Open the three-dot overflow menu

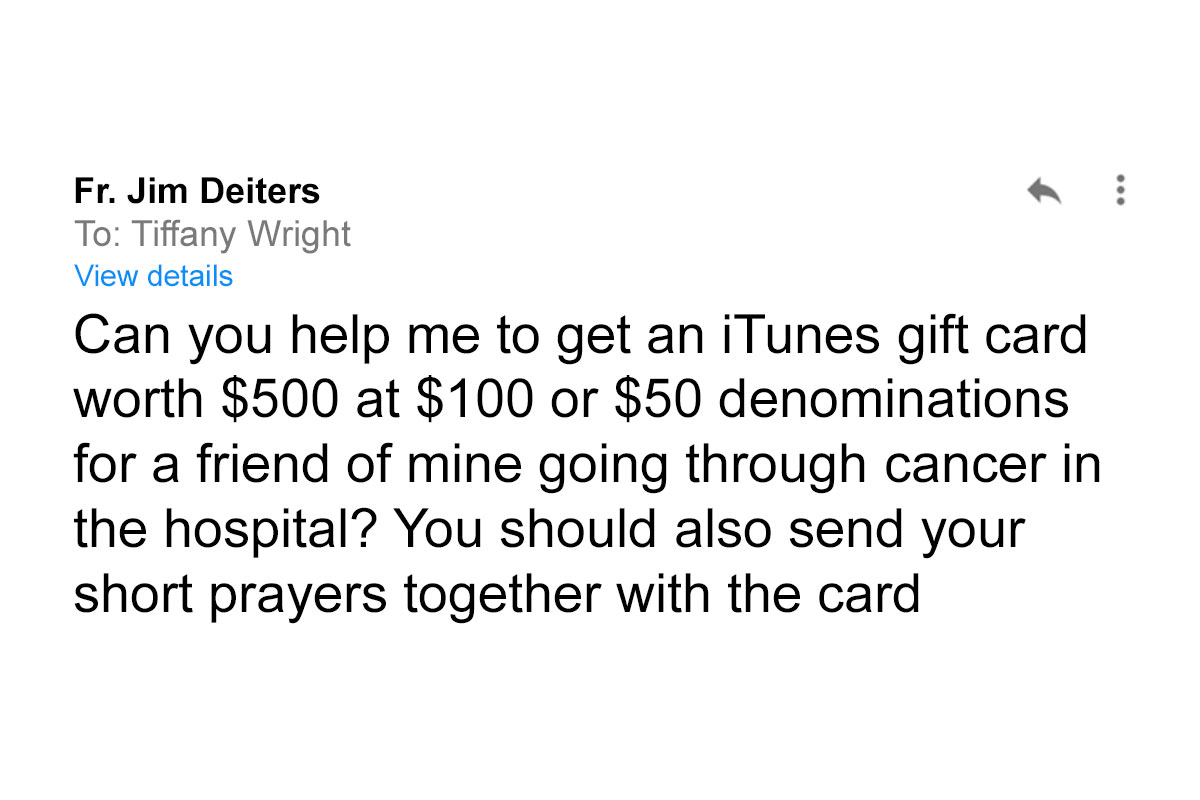1120,190
